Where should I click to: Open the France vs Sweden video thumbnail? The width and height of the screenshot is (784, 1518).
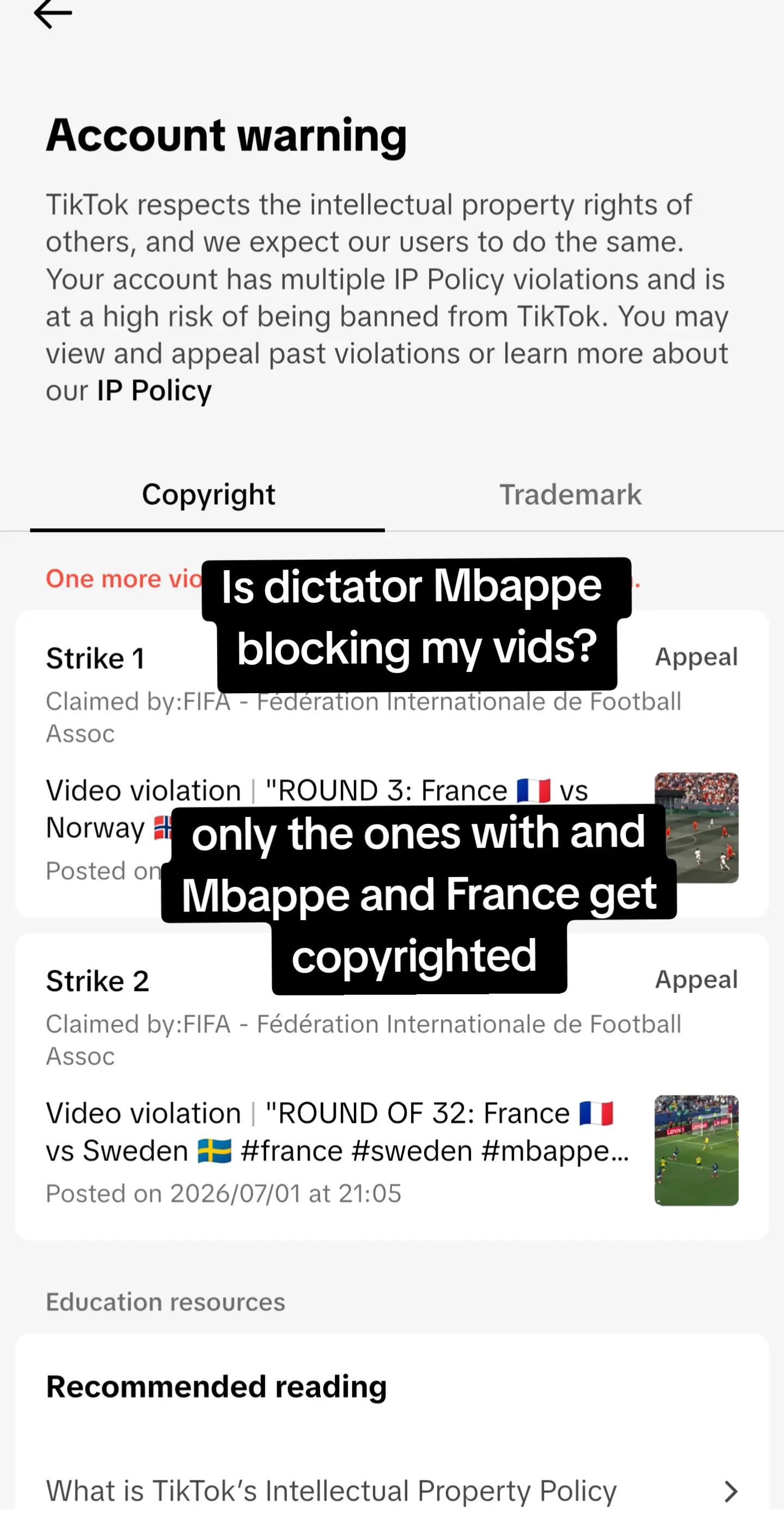[x=696, y=1150]
